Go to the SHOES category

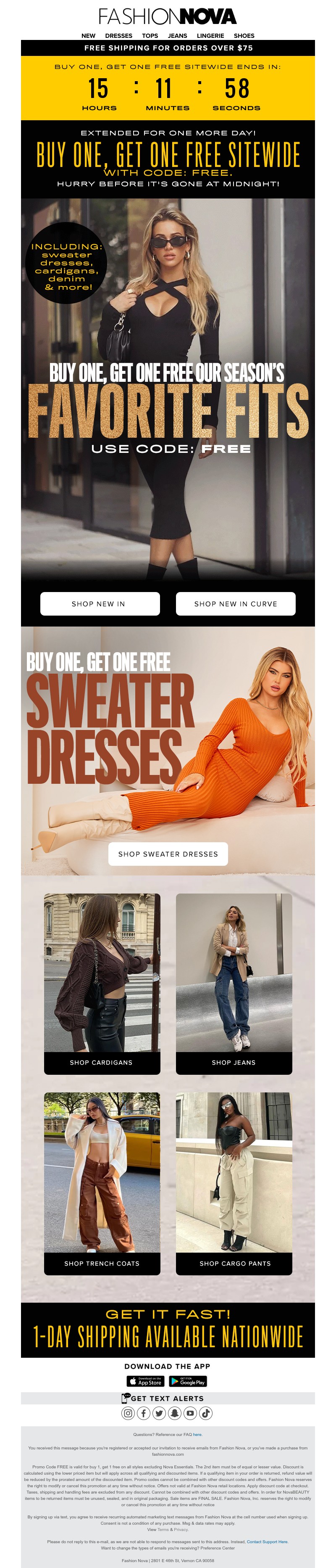[244, 35]
